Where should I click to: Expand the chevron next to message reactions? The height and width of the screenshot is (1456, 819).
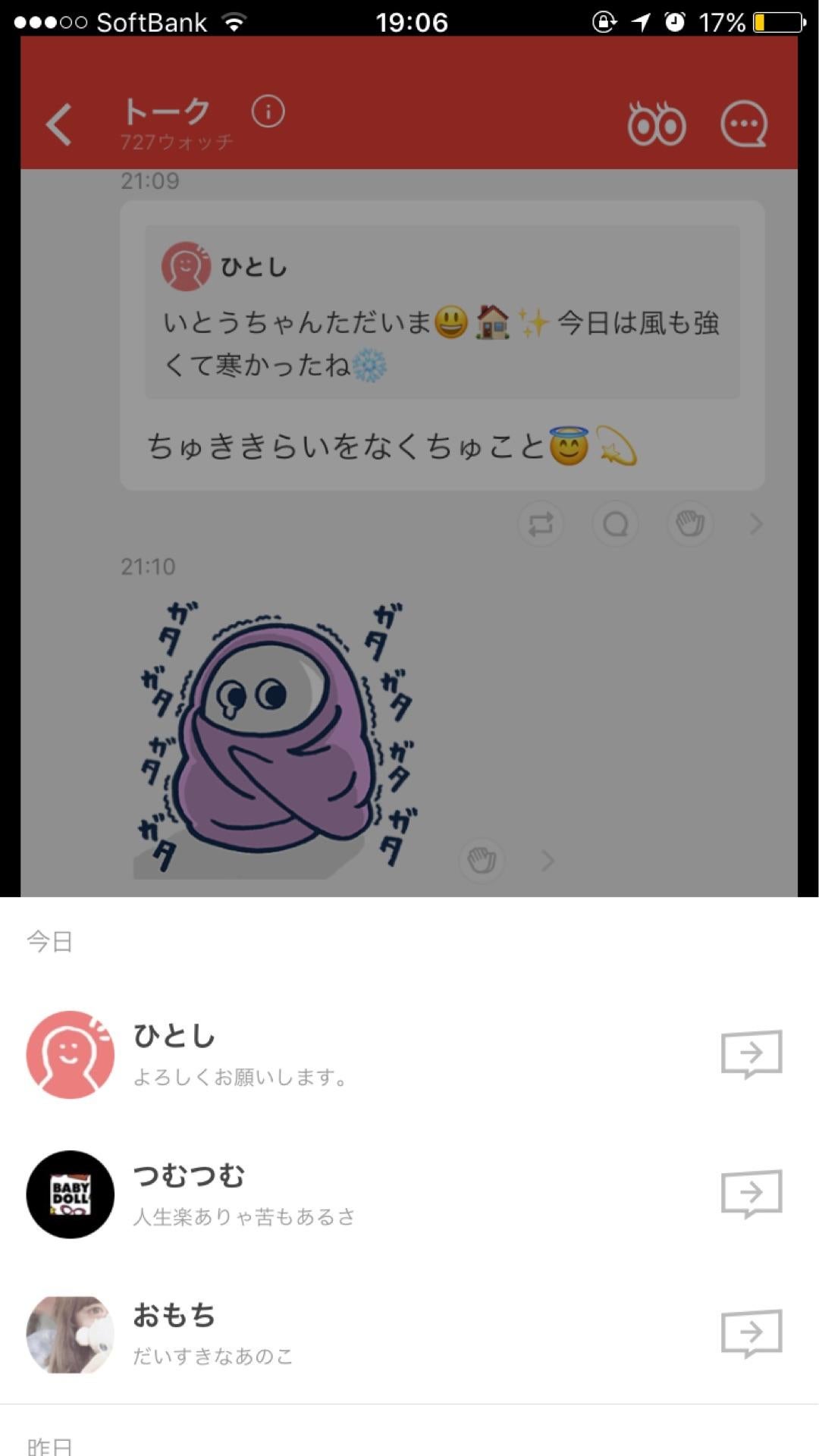[755, 524]
